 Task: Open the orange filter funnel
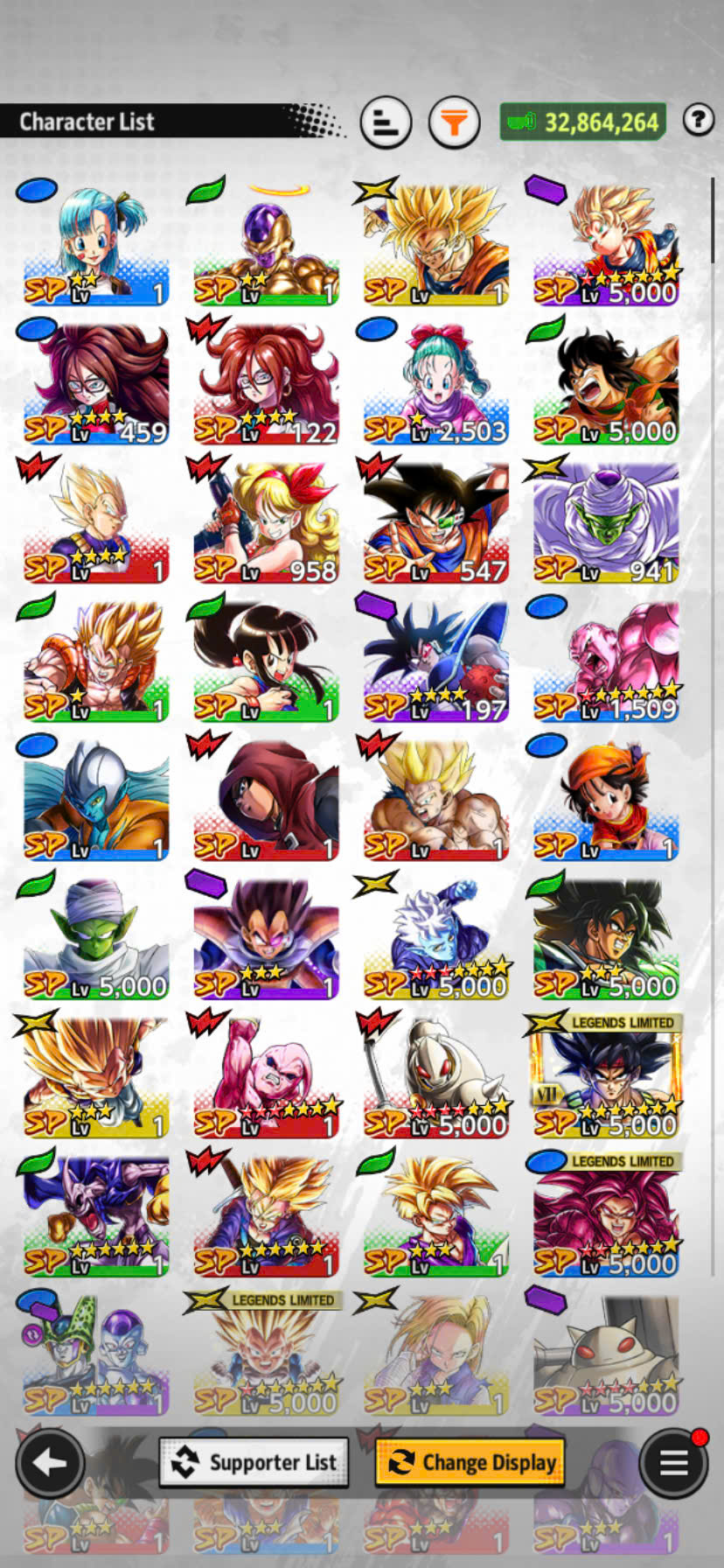(454, 122)
